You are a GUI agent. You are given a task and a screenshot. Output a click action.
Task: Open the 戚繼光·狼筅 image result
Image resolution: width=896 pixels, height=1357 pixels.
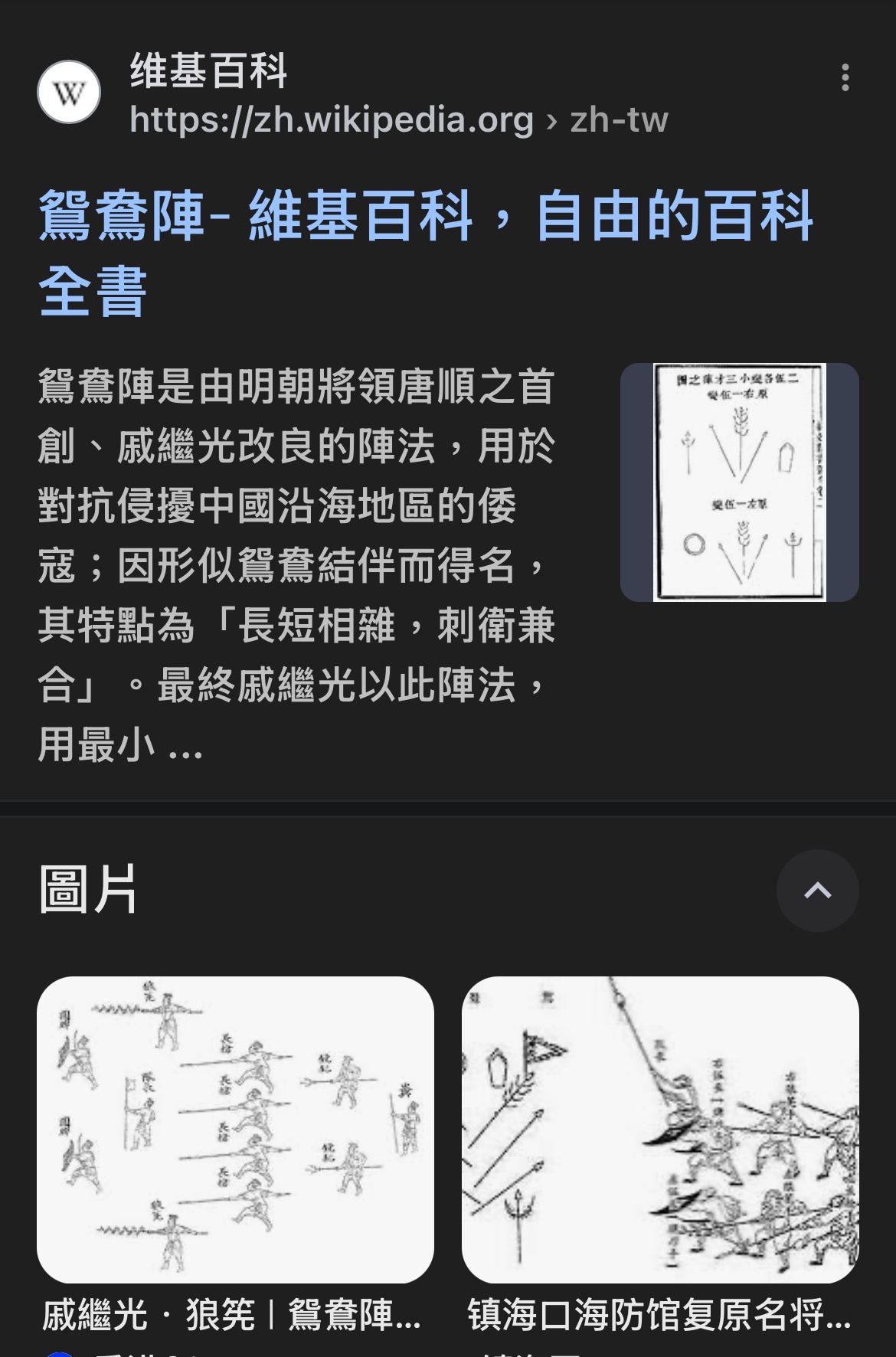coord(235,1130)
